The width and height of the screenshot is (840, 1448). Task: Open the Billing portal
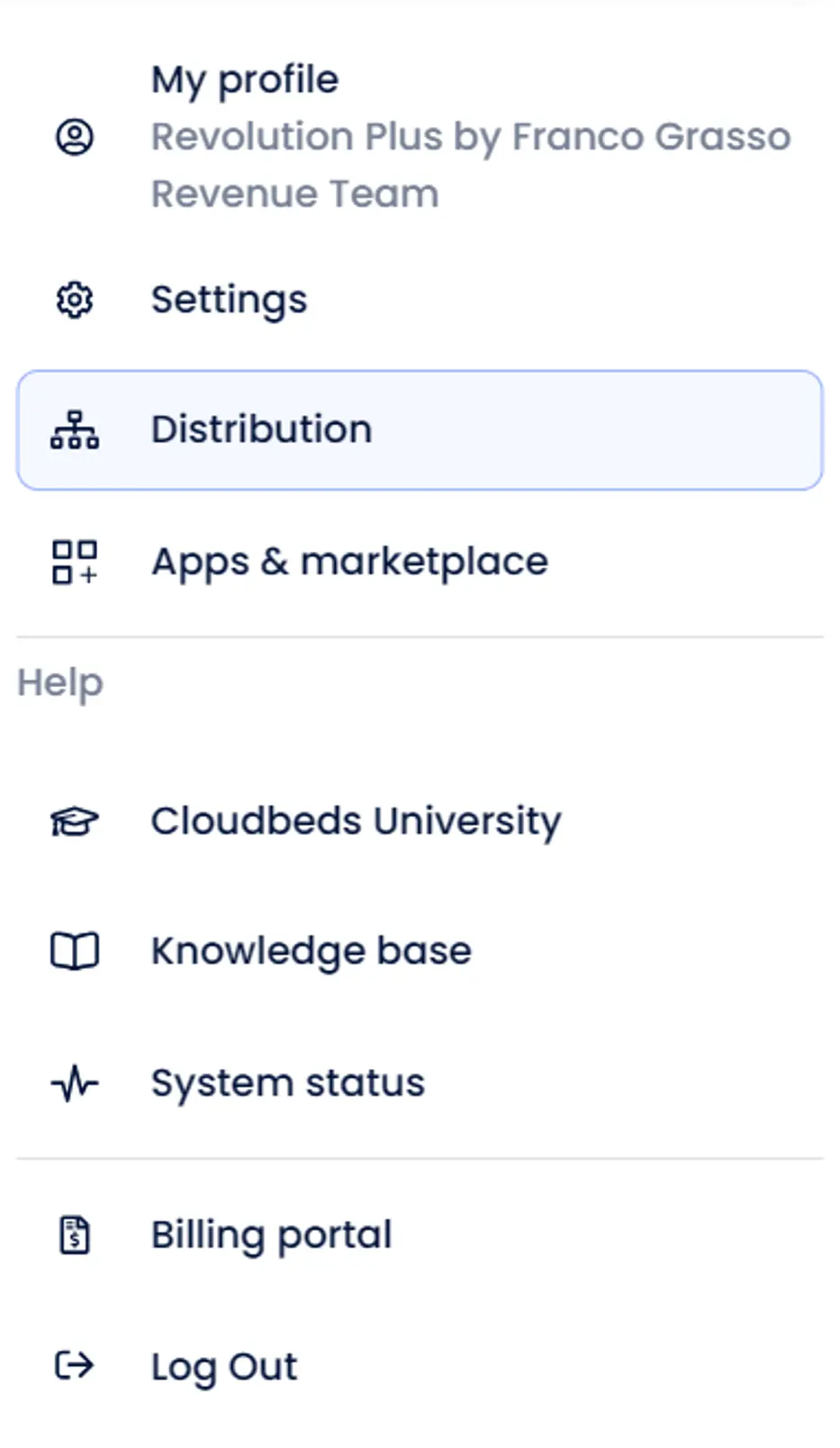[420, 1235]
